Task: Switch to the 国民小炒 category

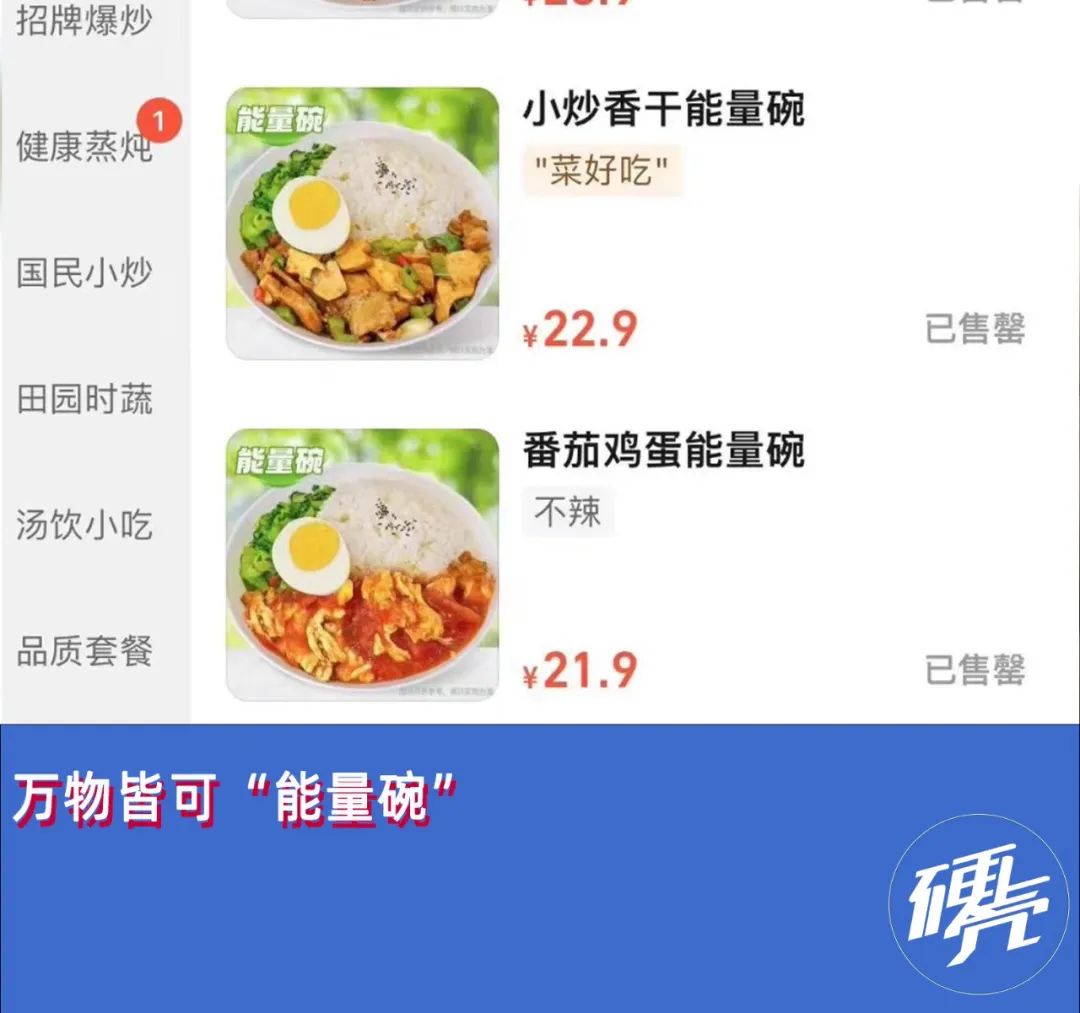Action: (x=84, y=272)
